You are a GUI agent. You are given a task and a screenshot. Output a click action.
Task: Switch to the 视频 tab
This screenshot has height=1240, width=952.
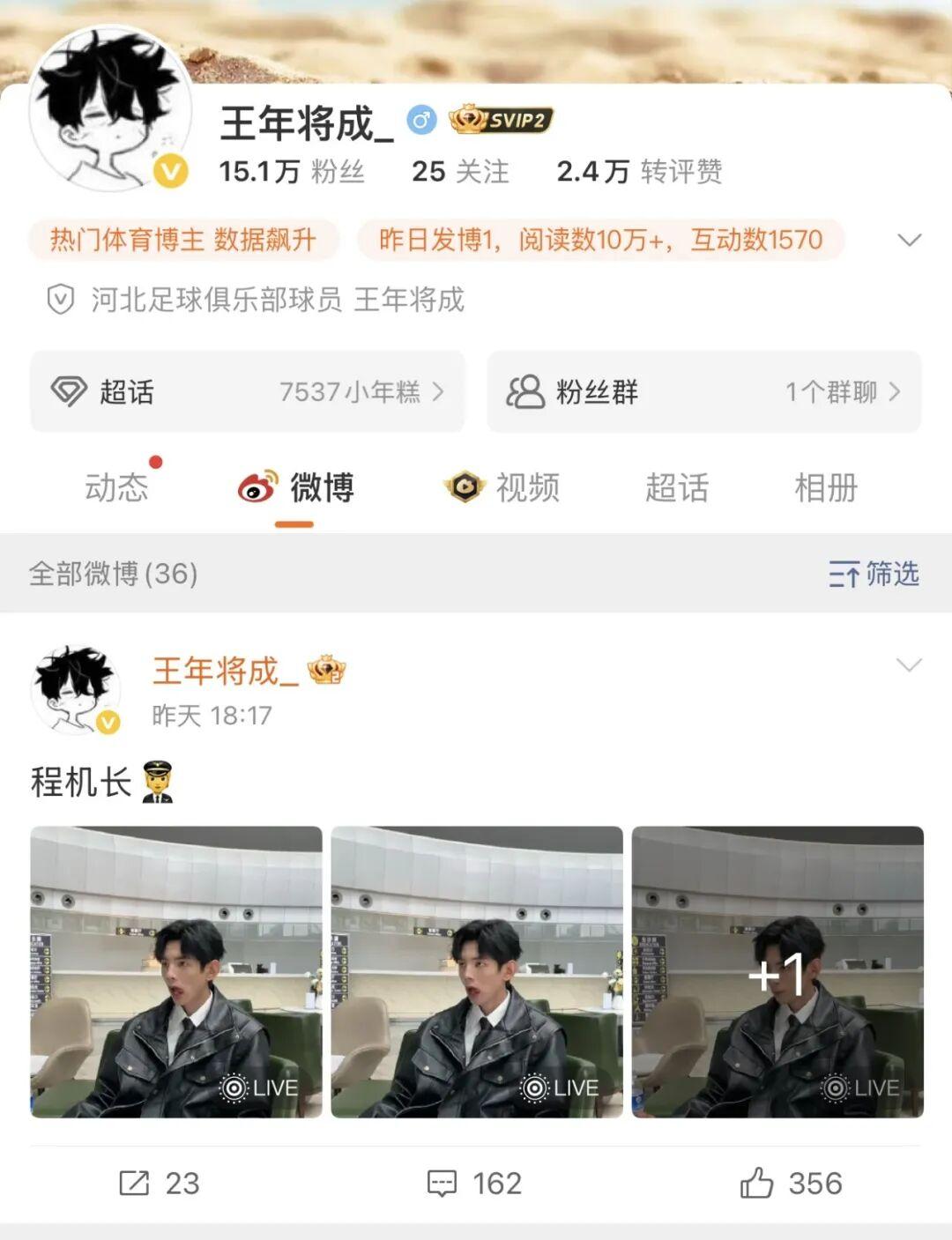coord(502,487)
